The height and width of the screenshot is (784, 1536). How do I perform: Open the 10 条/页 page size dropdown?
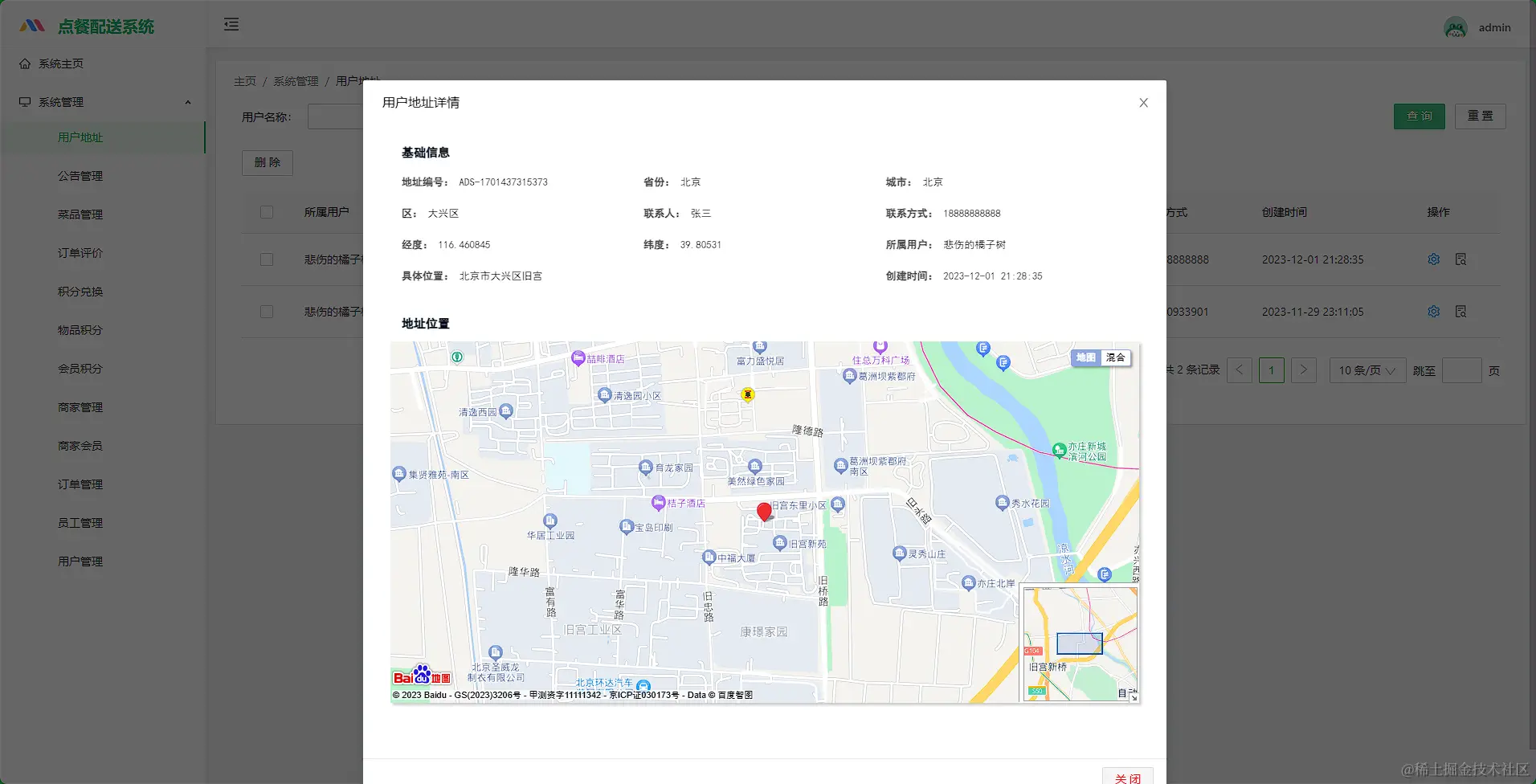click(x=1366, y=370)
